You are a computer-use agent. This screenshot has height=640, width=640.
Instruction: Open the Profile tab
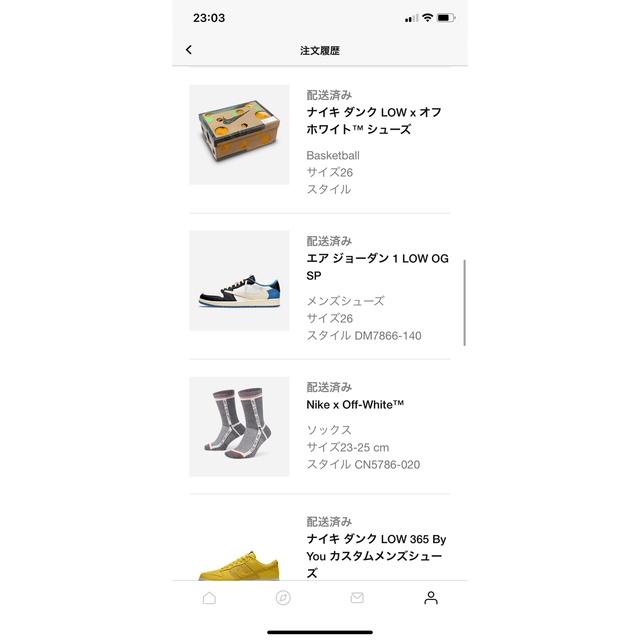(431, 598)
